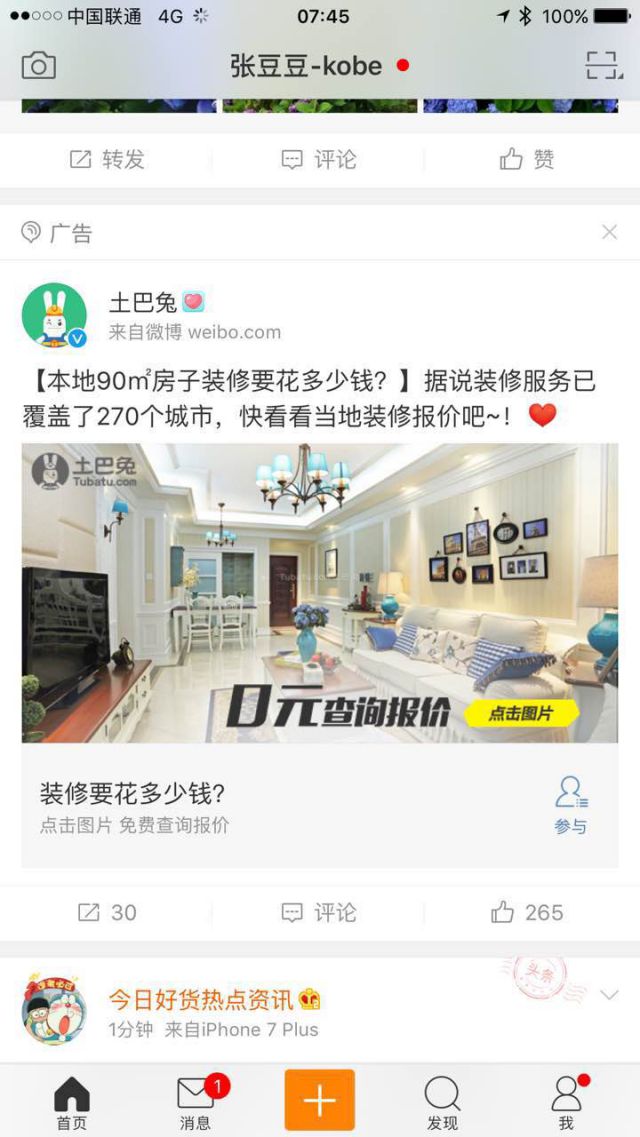640x1137 pixels.
Task: Switch to 发现 tab
Action: pyautogui.click(x=442, y=1102)
